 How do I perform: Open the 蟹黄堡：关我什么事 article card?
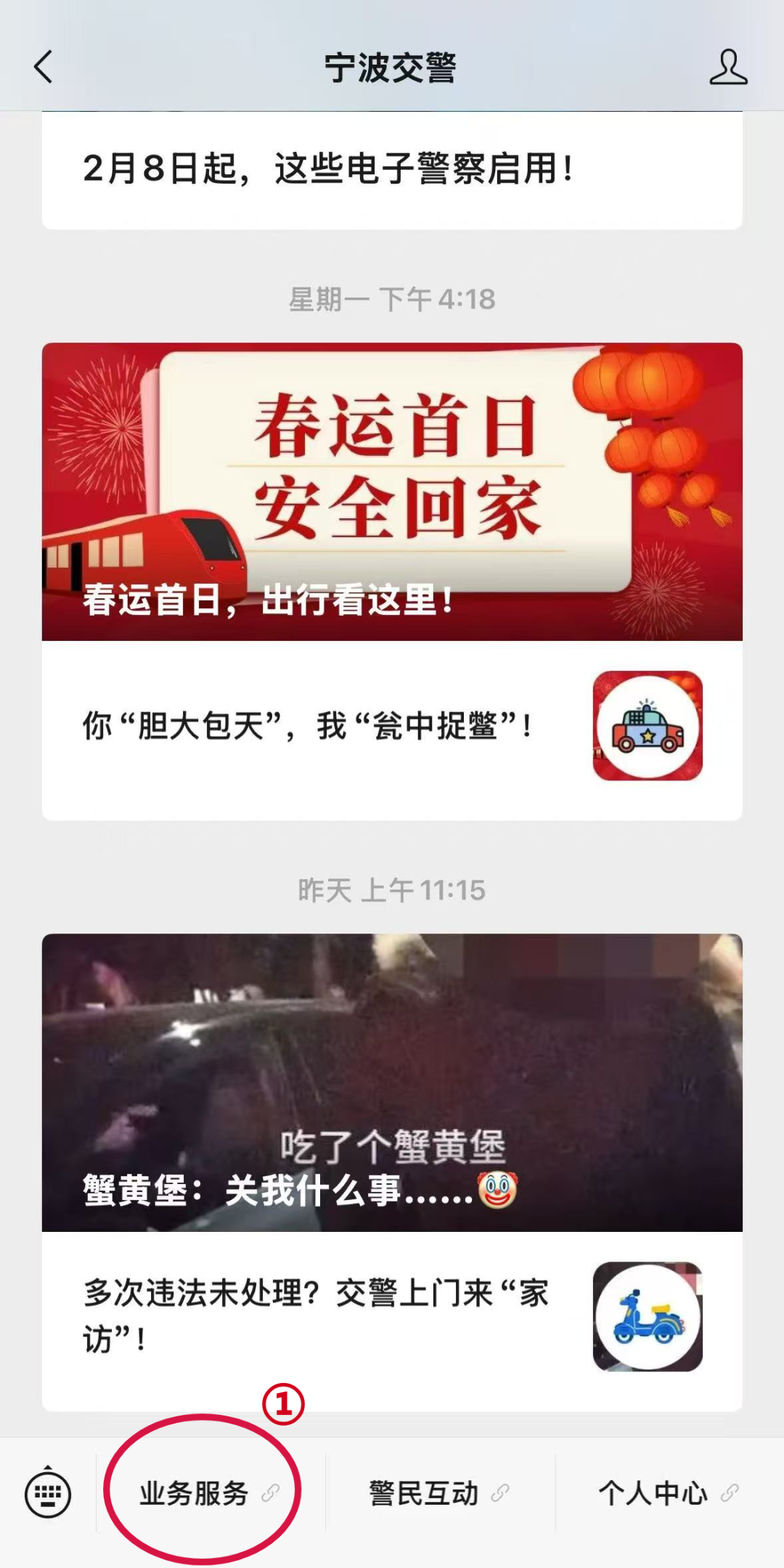pyautogui.click(x=392, y=1082)
